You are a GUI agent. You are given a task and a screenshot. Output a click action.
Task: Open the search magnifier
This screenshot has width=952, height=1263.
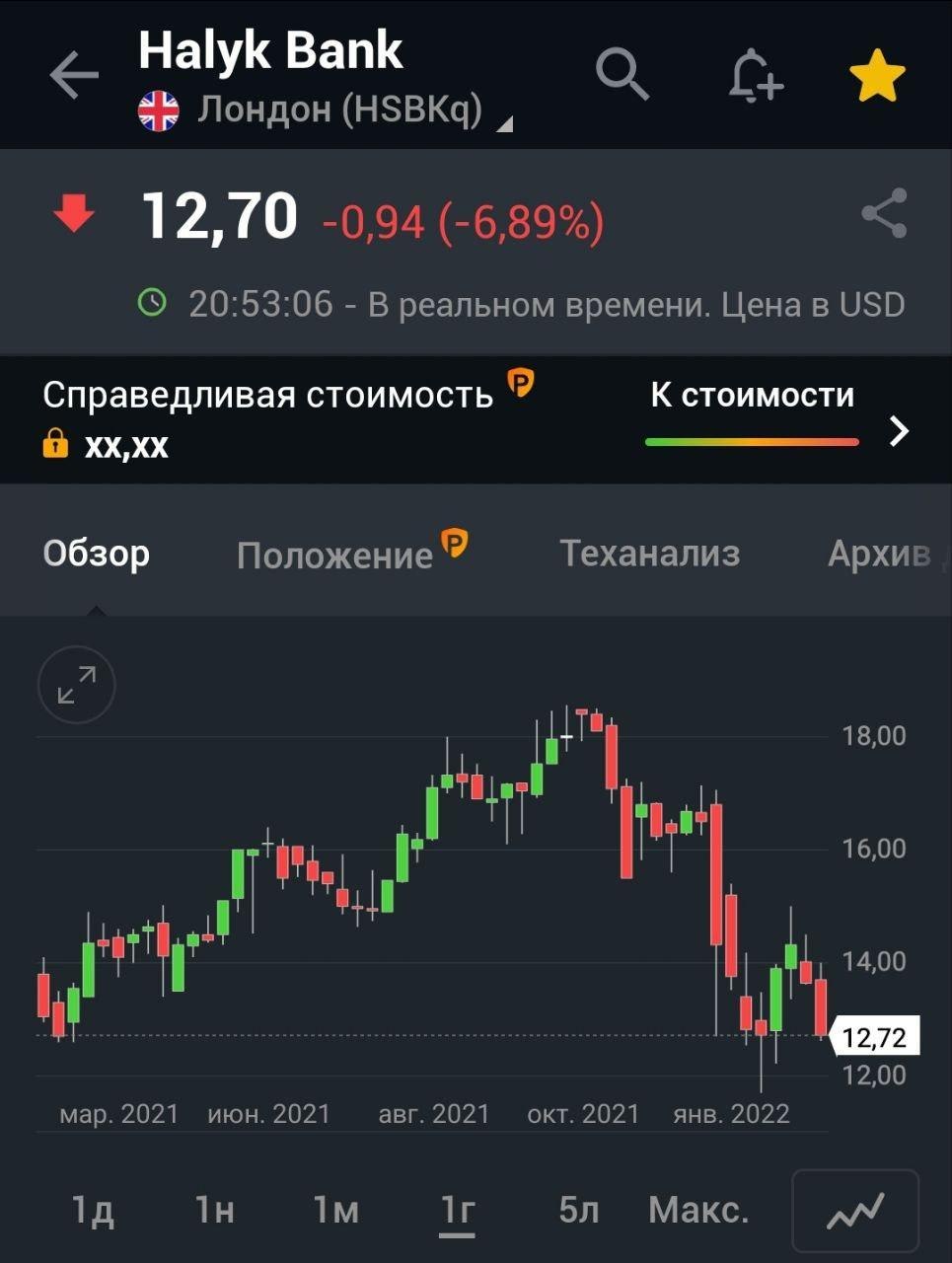pyautogui.click(x=622, y=75)
